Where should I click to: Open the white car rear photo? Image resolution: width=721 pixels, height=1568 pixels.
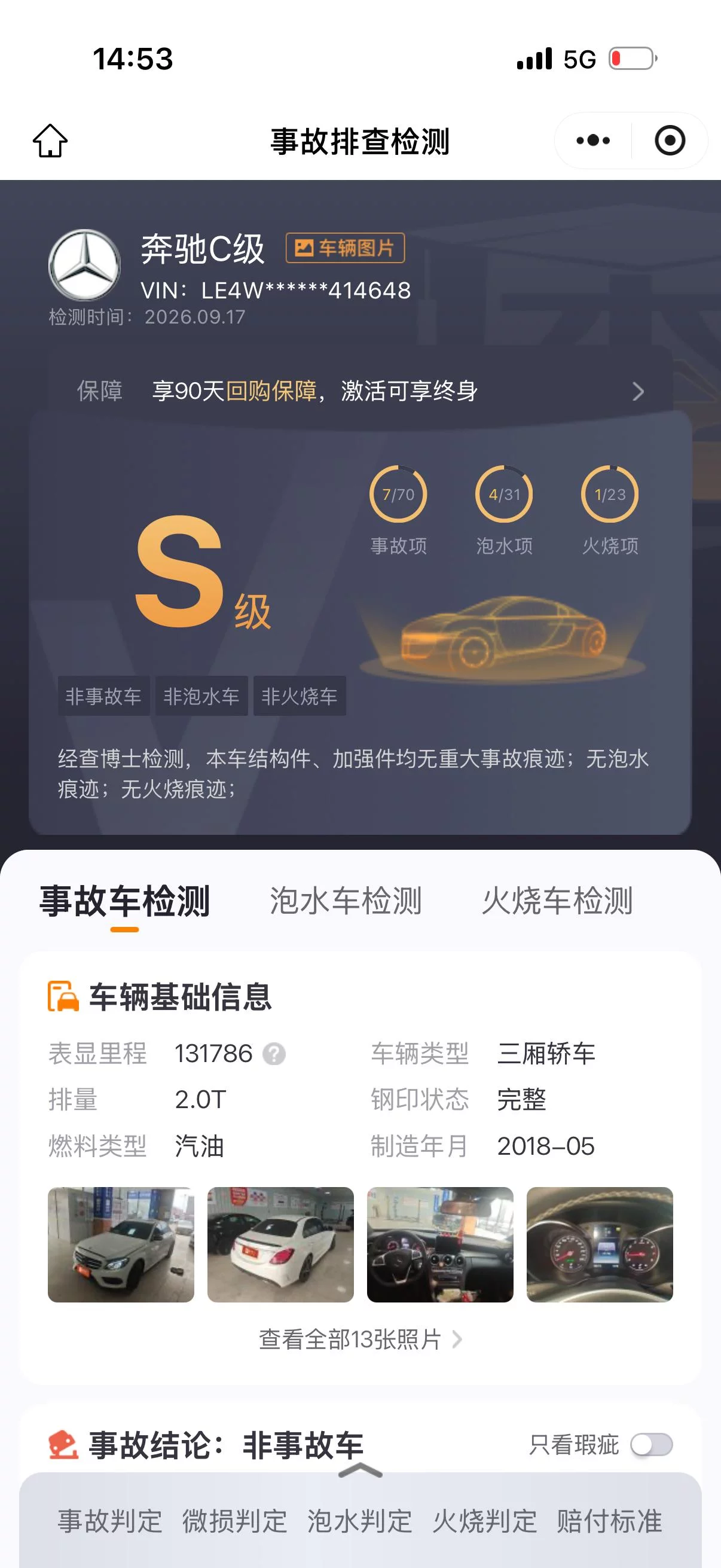[x=280, y=1244]
